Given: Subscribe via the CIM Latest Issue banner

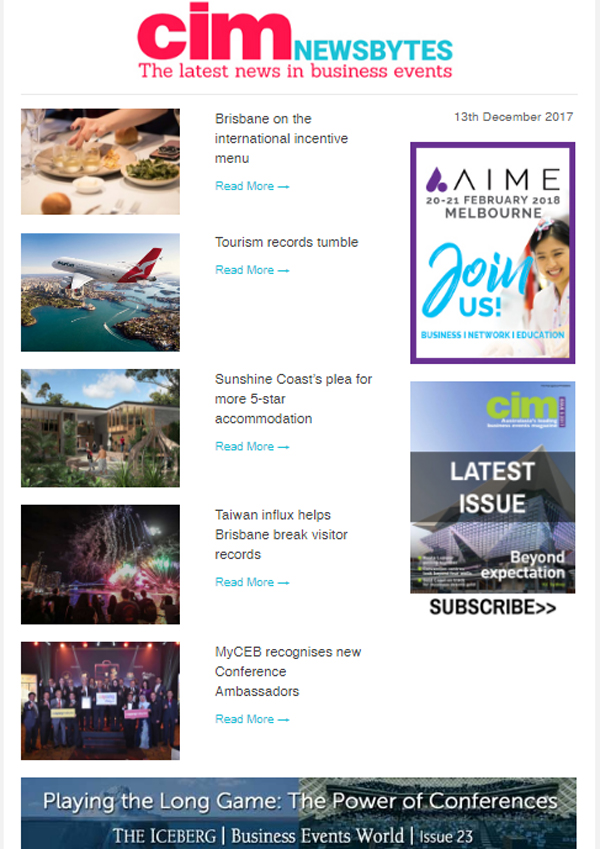Looking at the screenshot, I should pos(492,606).
